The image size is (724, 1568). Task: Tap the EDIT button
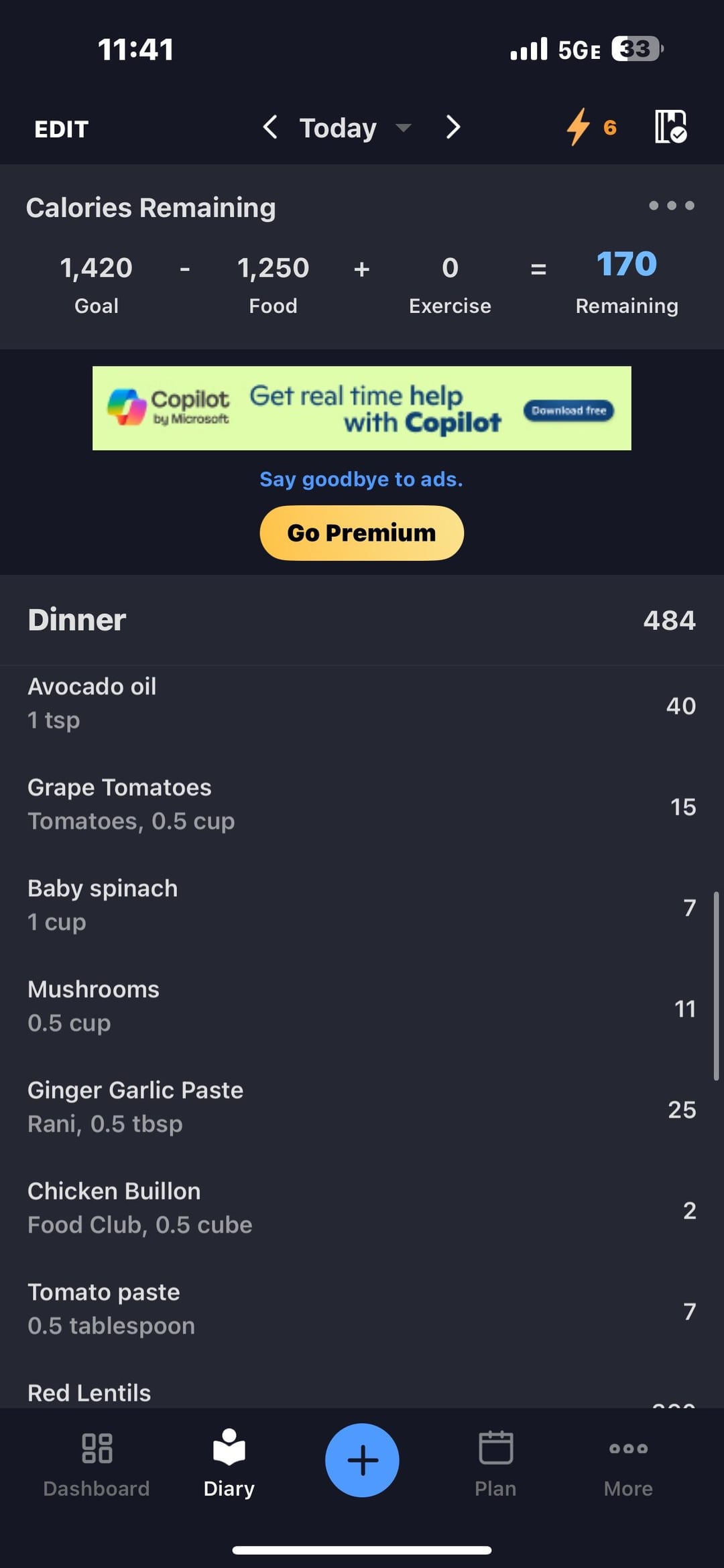pos(61,129)
